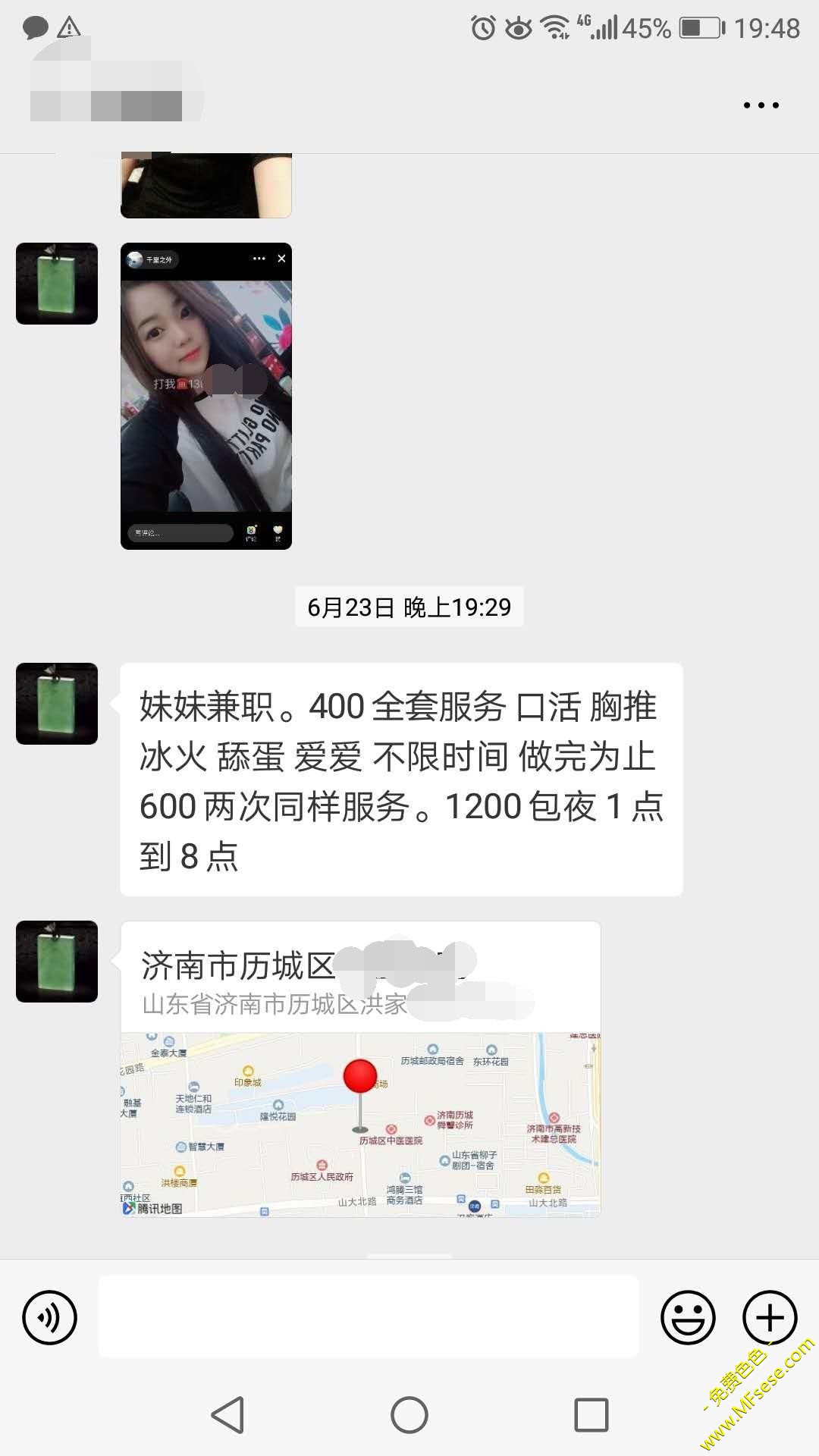Screen dimensions: 819x1456
Task: Go to the home screen
Action: (x=409, y=1415)
